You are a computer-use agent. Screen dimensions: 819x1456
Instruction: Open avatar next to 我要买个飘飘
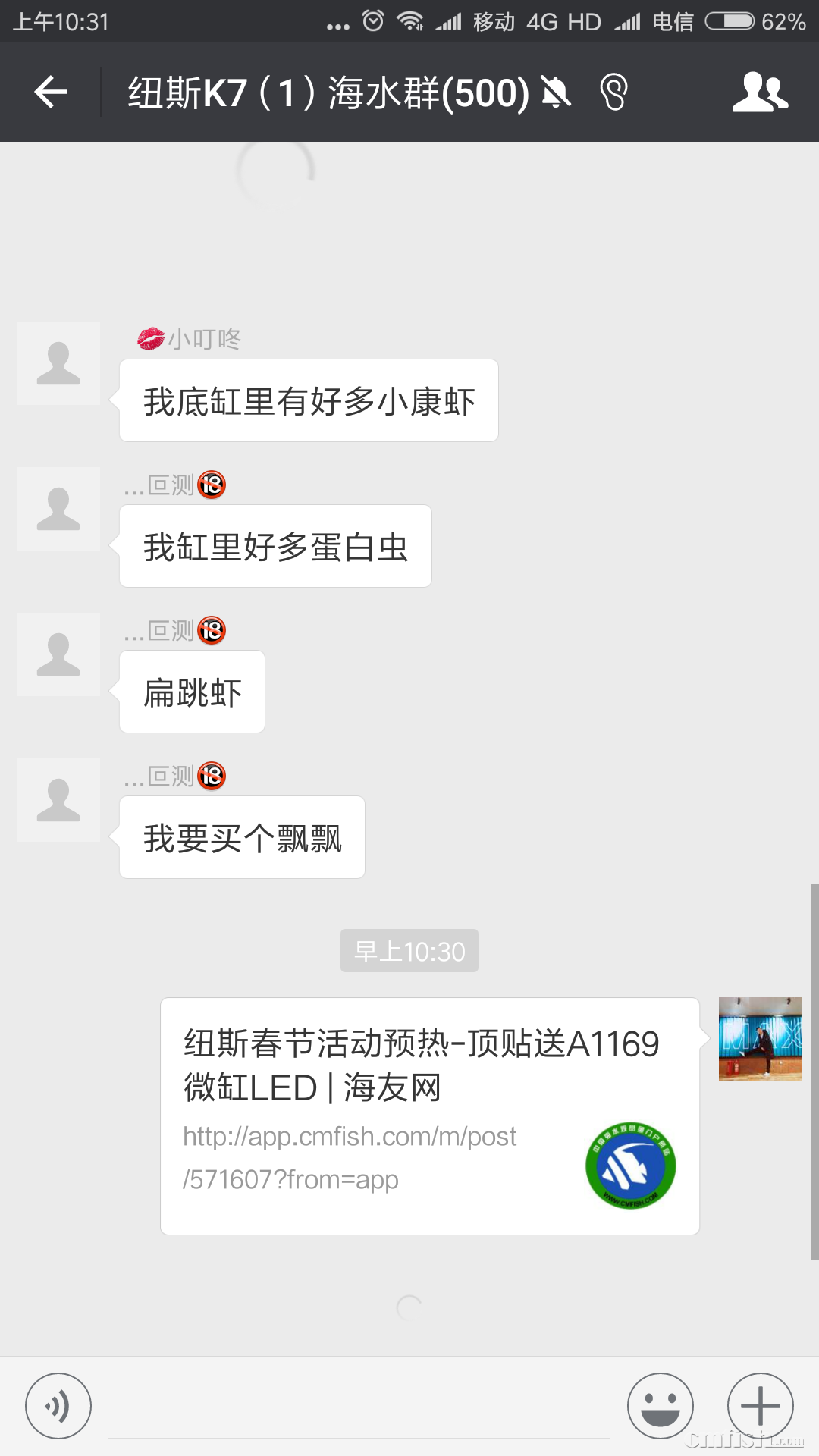point(58,800)
